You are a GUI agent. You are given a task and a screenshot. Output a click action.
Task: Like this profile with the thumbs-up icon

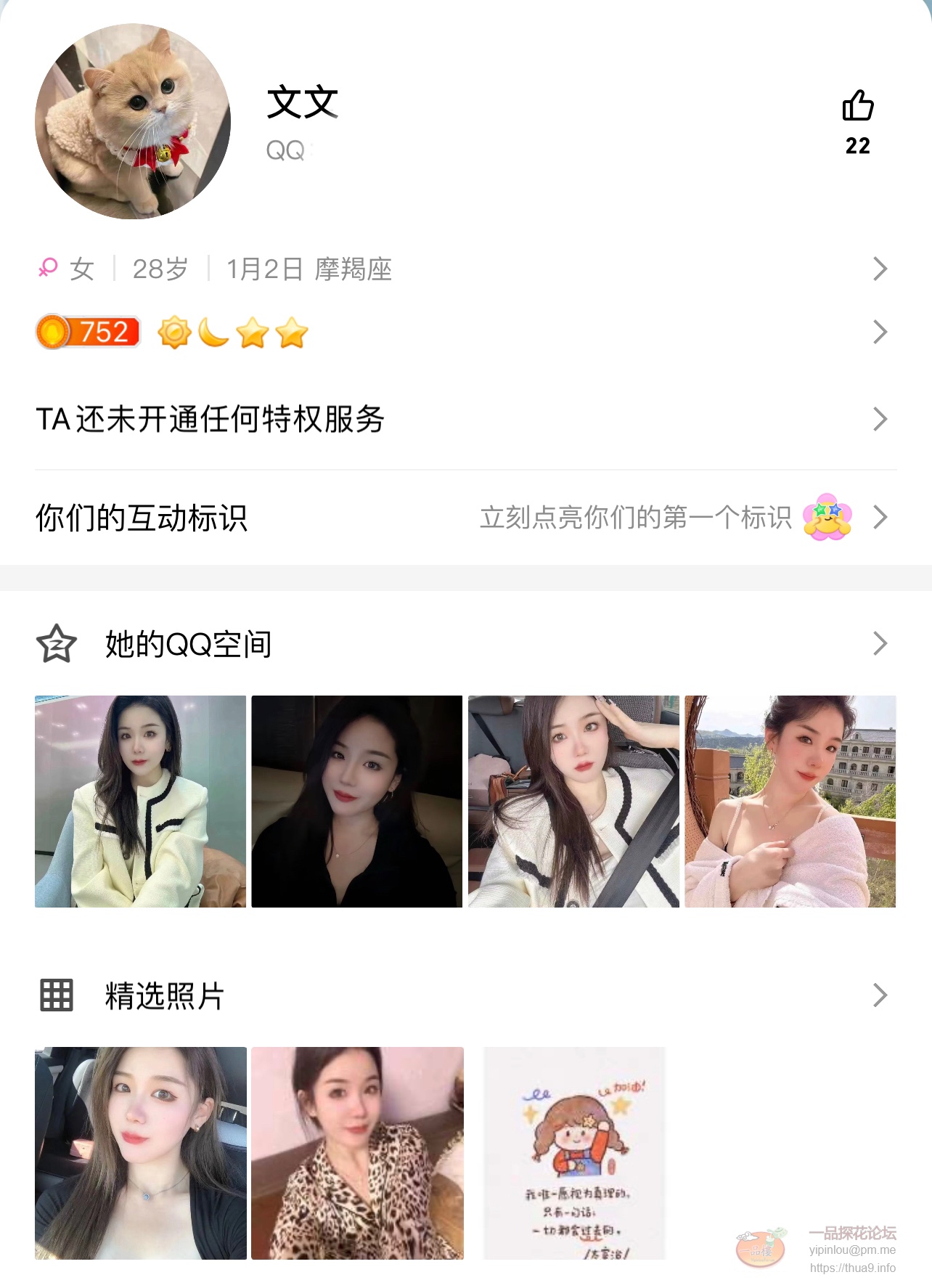pyautogui.click(x=857, y=107)
